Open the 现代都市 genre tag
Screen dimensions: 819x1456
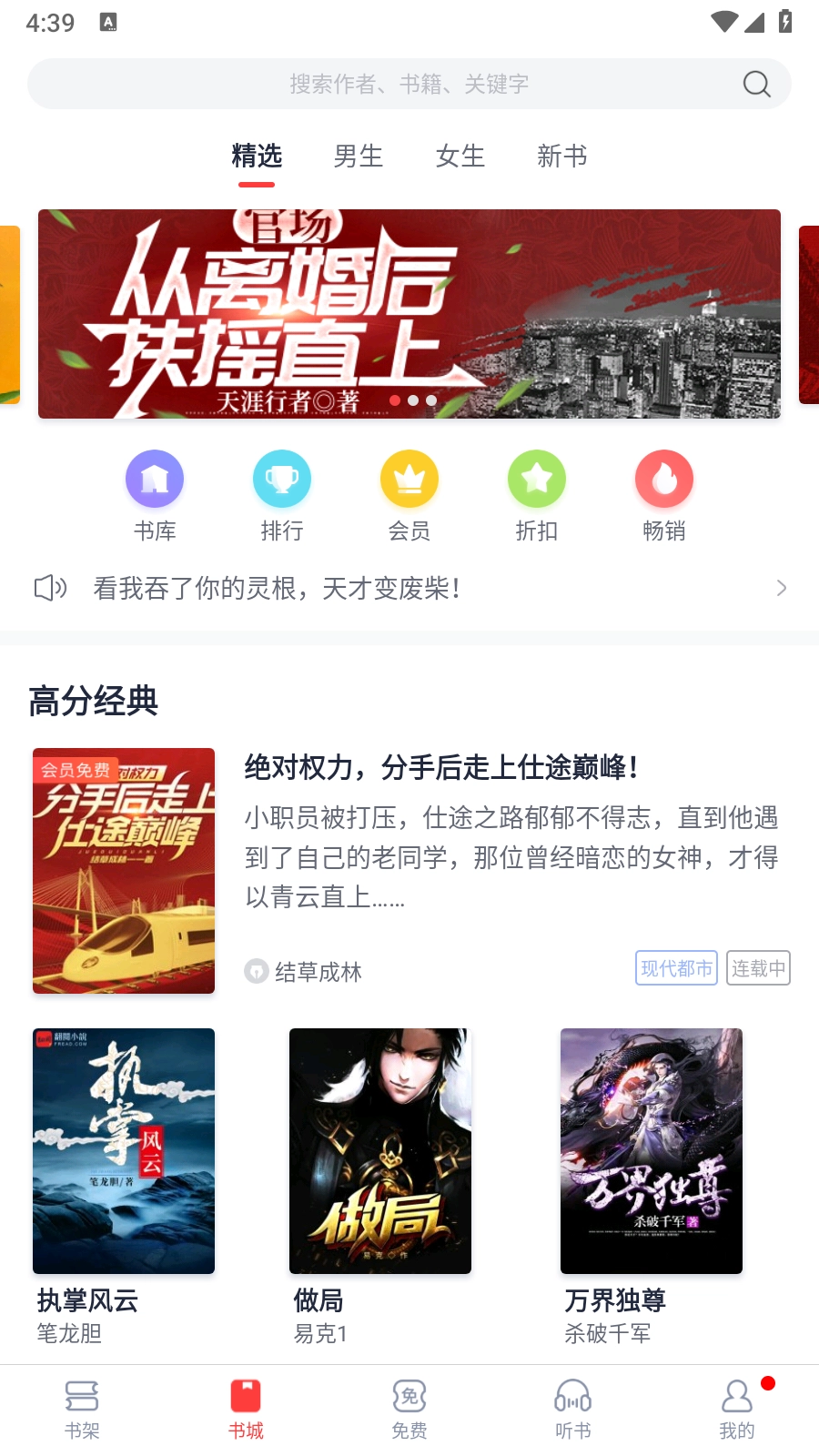point(676,967)
